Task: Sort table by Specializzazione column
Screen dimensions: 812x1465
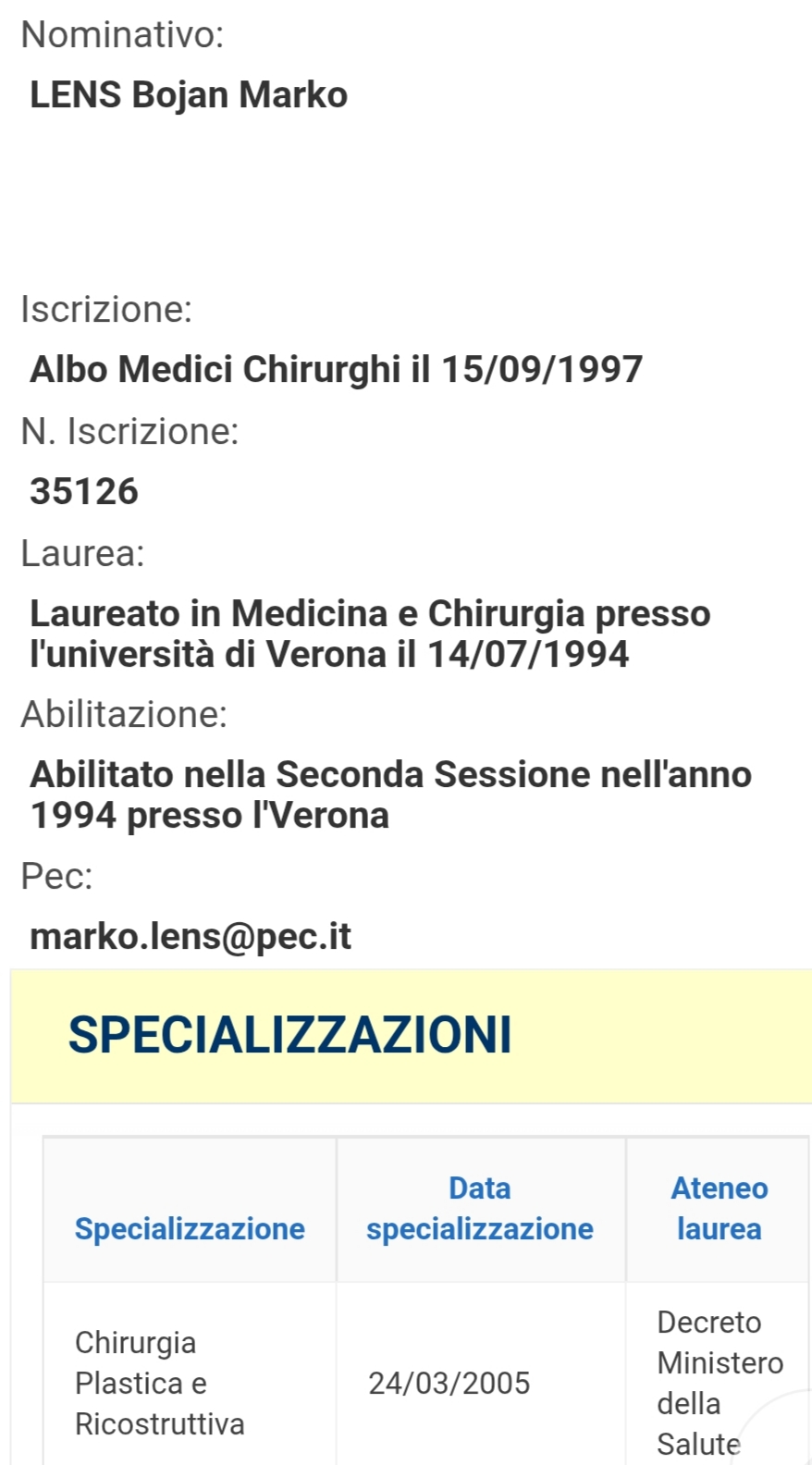Action: 190,1228
